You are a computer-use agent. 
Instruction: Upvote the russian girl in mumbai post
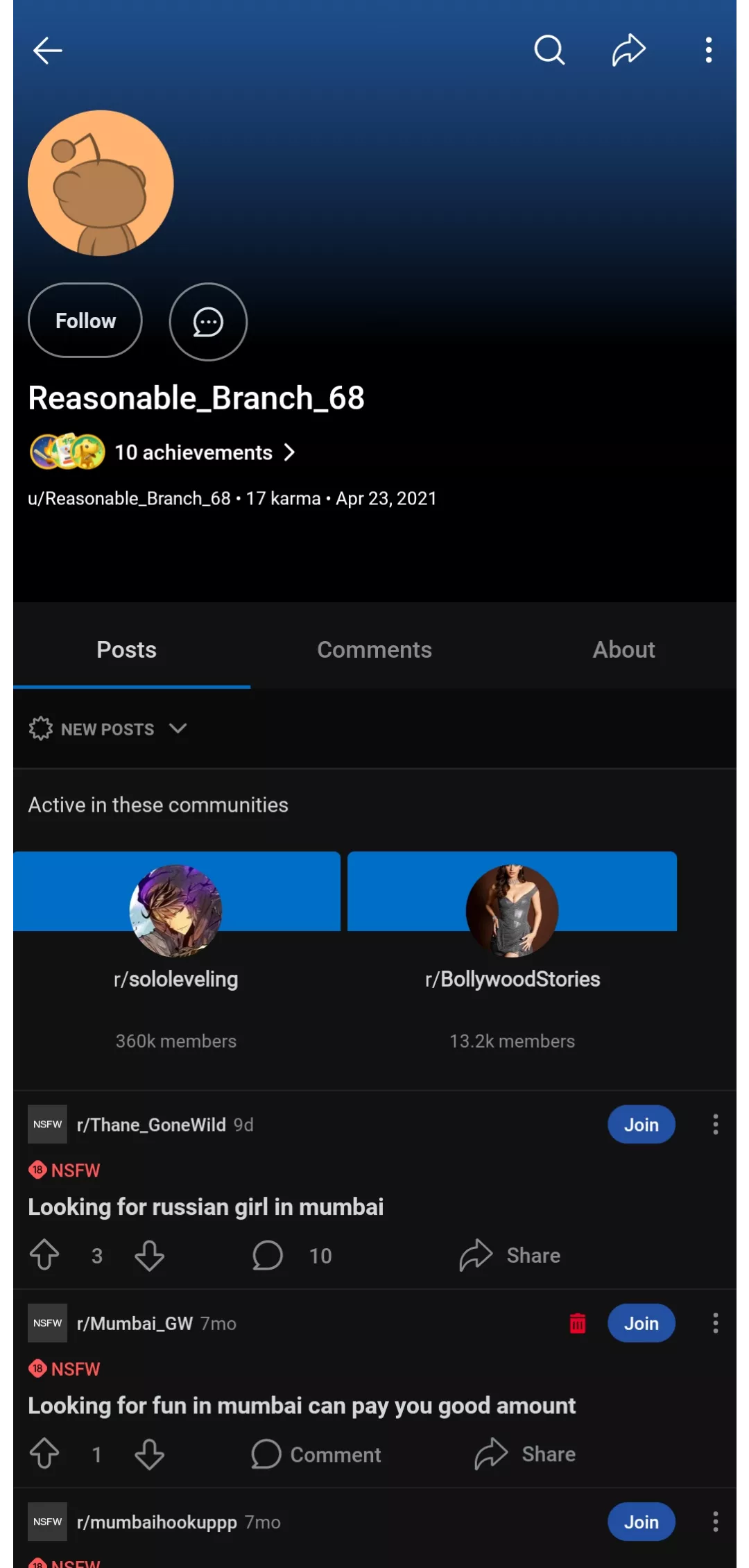point(44,1255)
